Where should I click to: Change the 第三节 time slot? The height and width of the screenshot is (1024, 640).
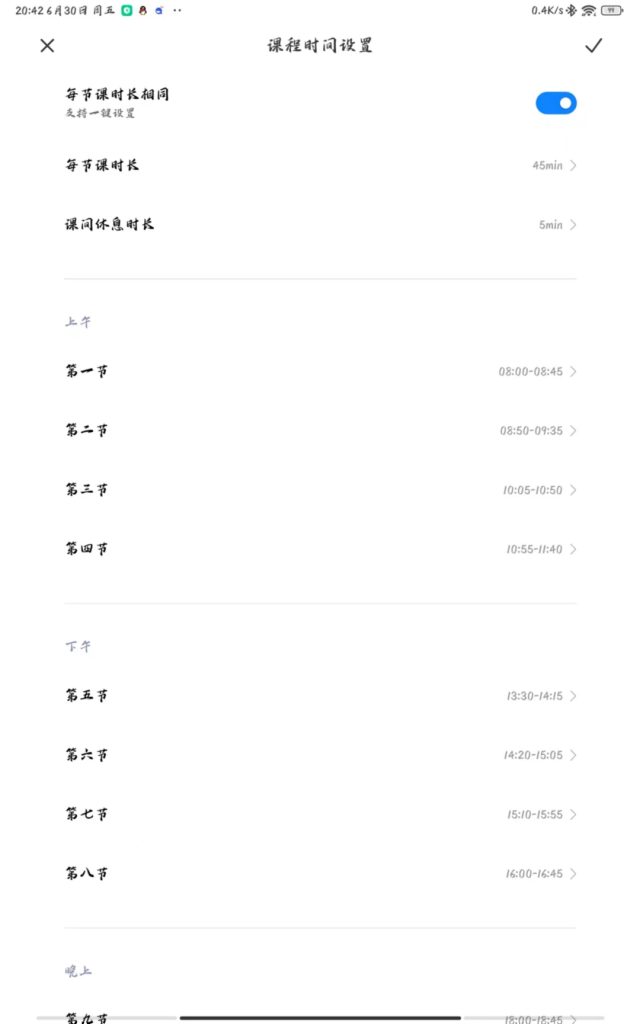(320, 490)
